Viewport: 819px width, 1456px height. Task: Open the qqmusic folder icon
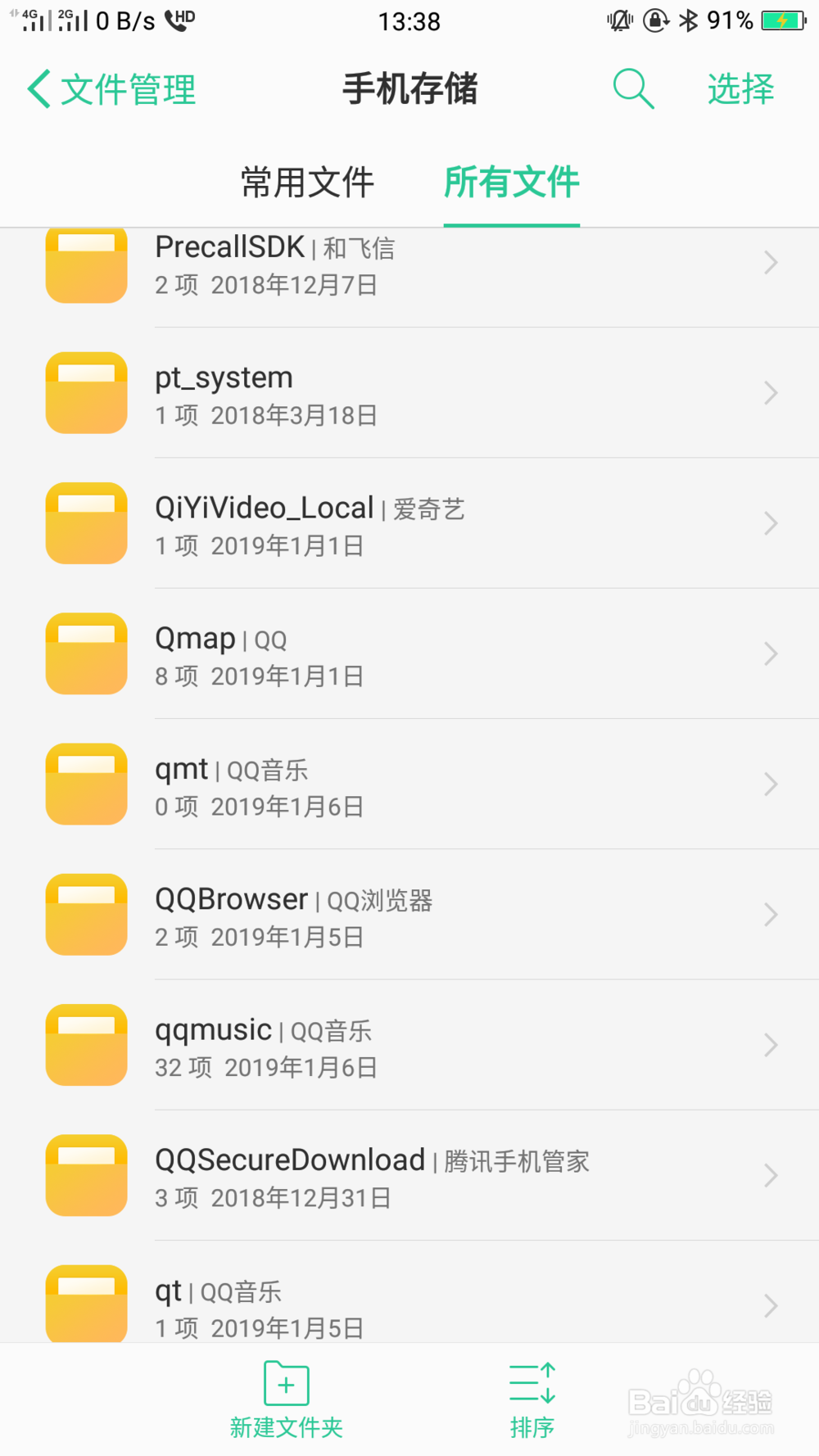(x=85, y=1045)
